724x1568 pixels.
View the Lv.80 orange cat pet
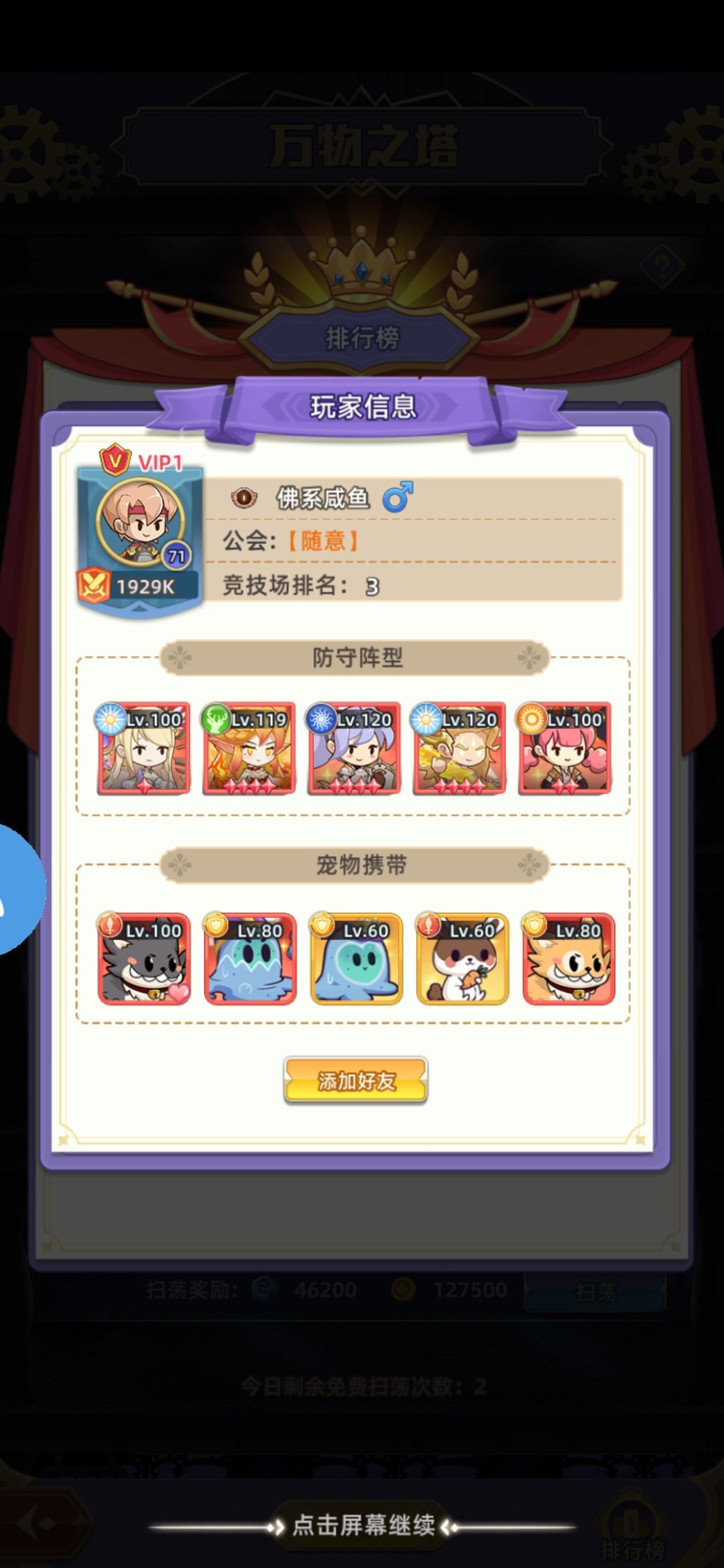tap(568, 958)
